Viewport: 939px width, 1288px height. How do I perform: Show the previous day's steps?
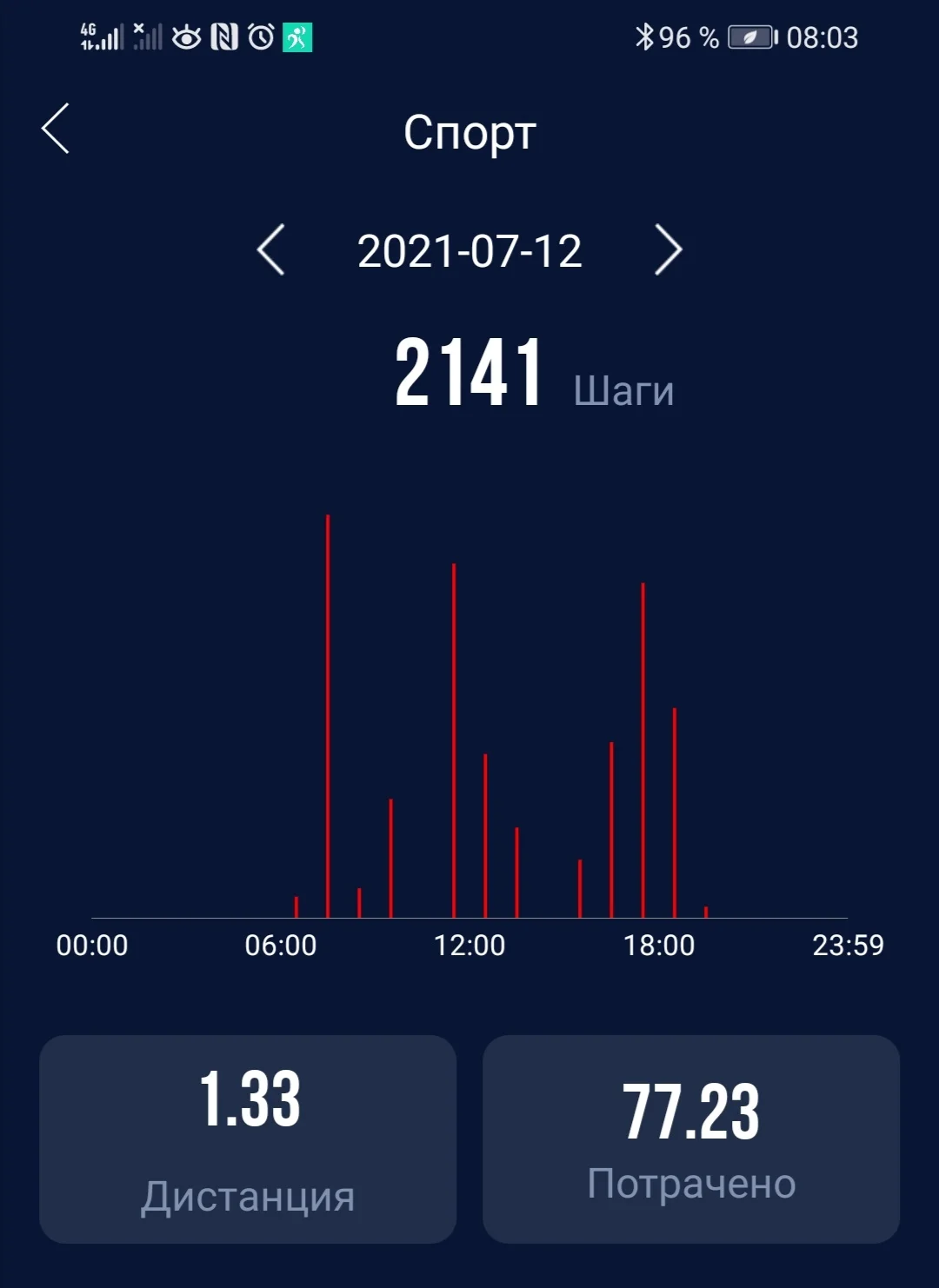click(x=270, y=250)
